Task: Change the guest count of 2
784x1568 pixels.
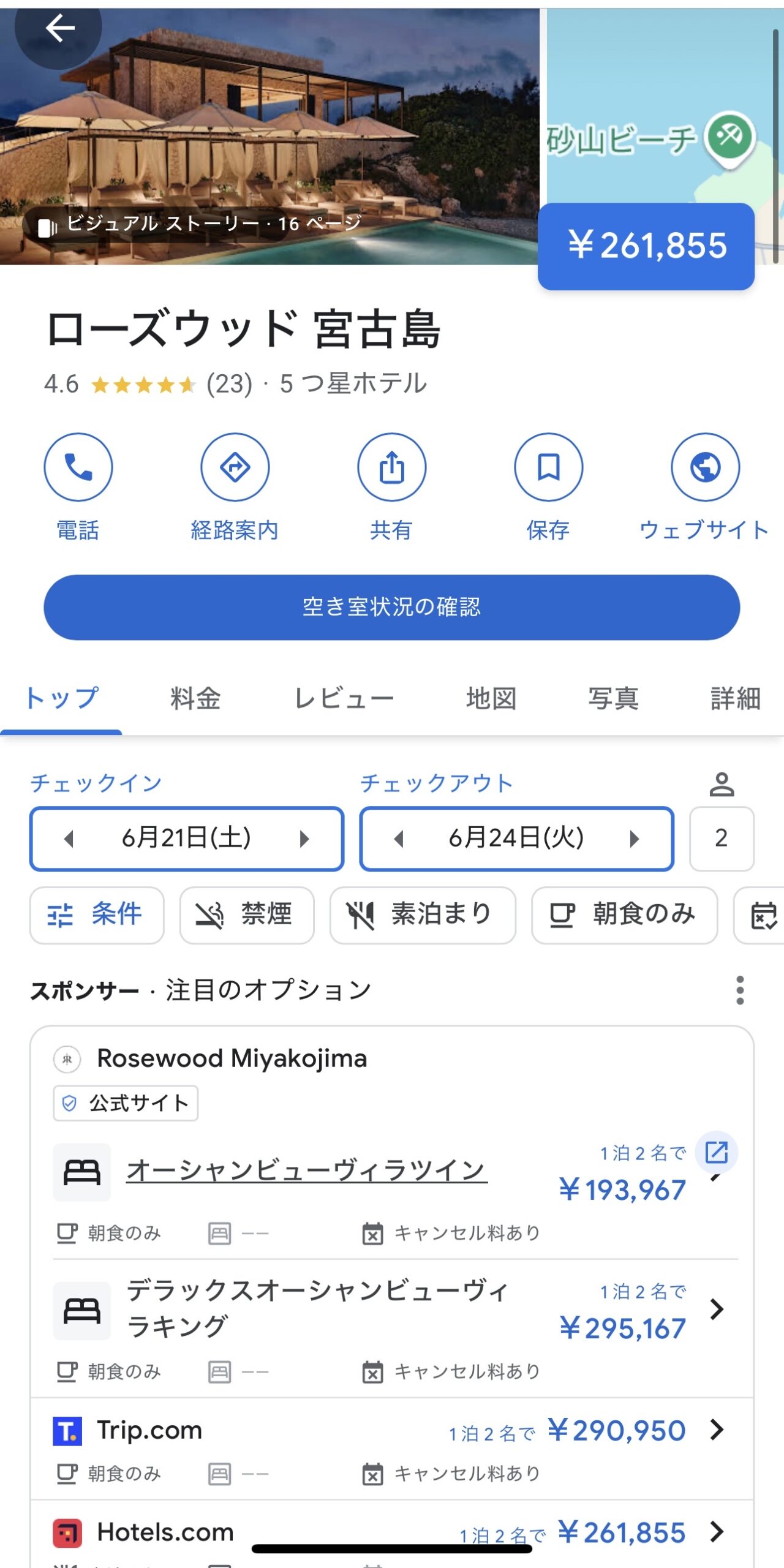Action: pos(721,839)
